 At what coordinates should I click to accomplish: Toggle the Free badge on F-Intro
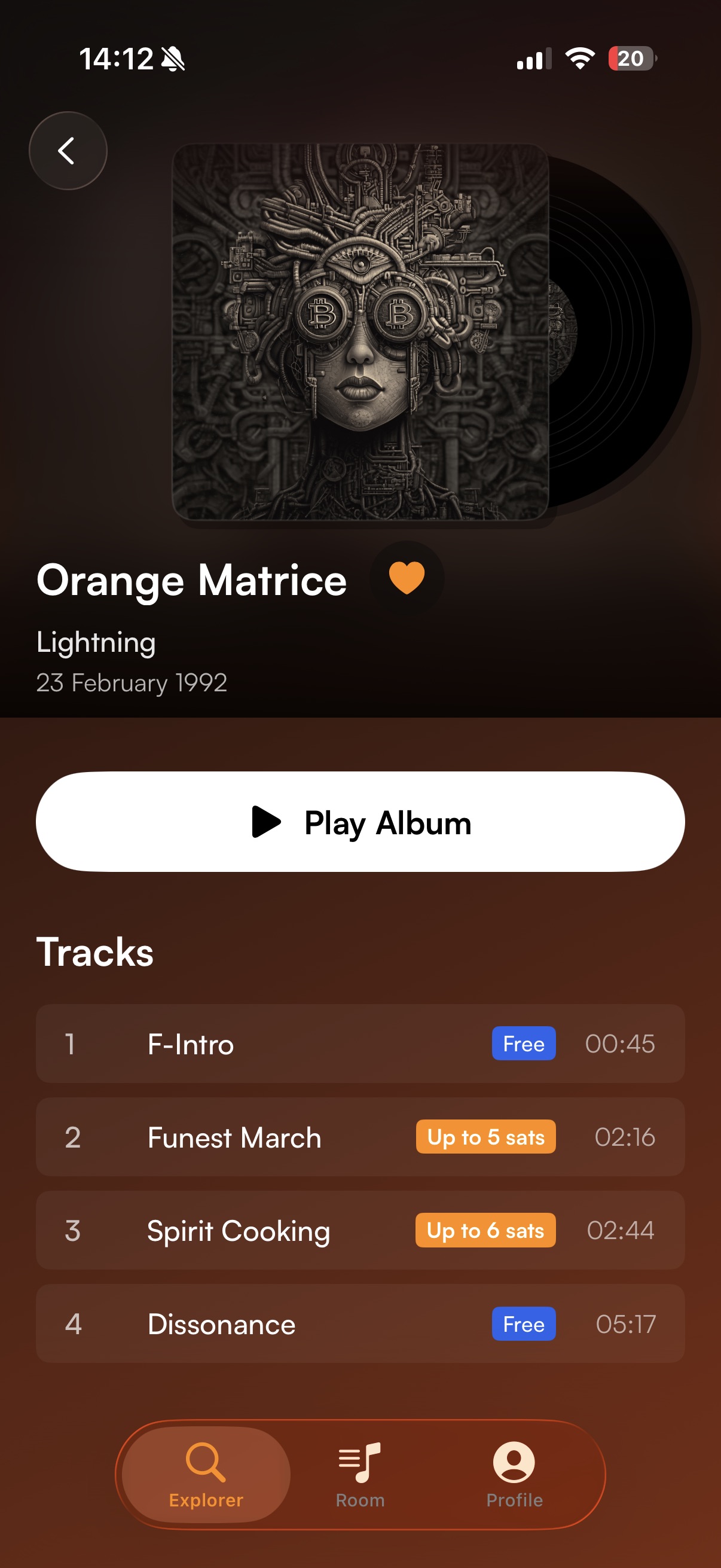[523, 1044]
